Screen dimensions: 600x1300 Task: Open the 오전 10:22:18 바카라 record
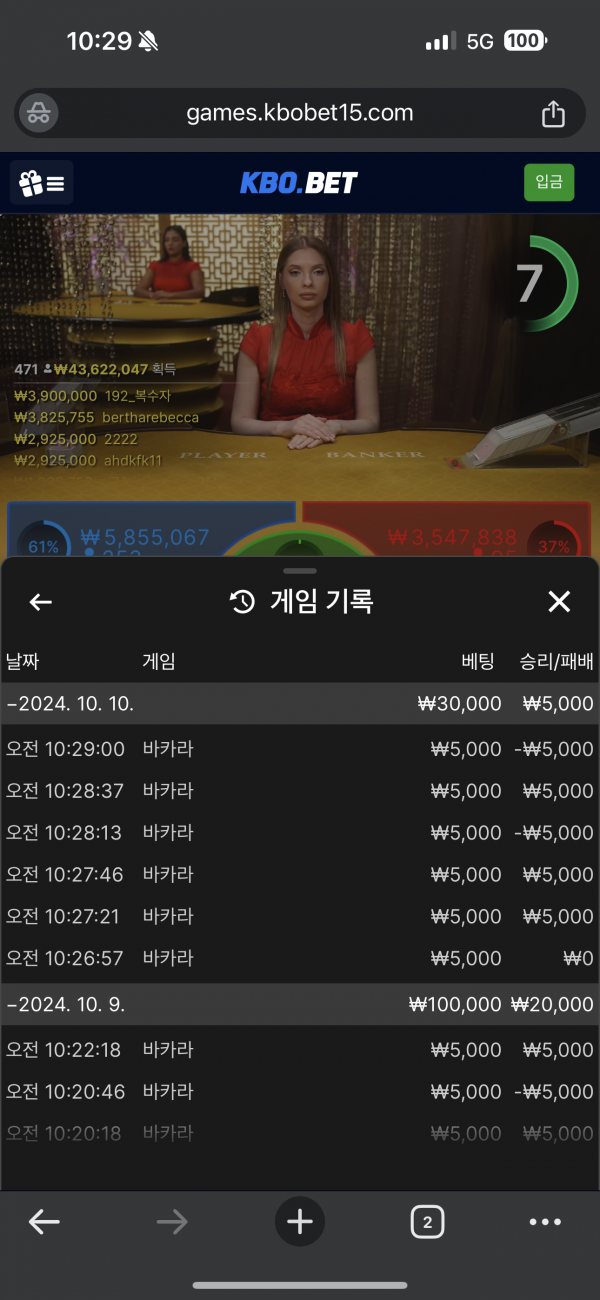[x=300, y=1050]
